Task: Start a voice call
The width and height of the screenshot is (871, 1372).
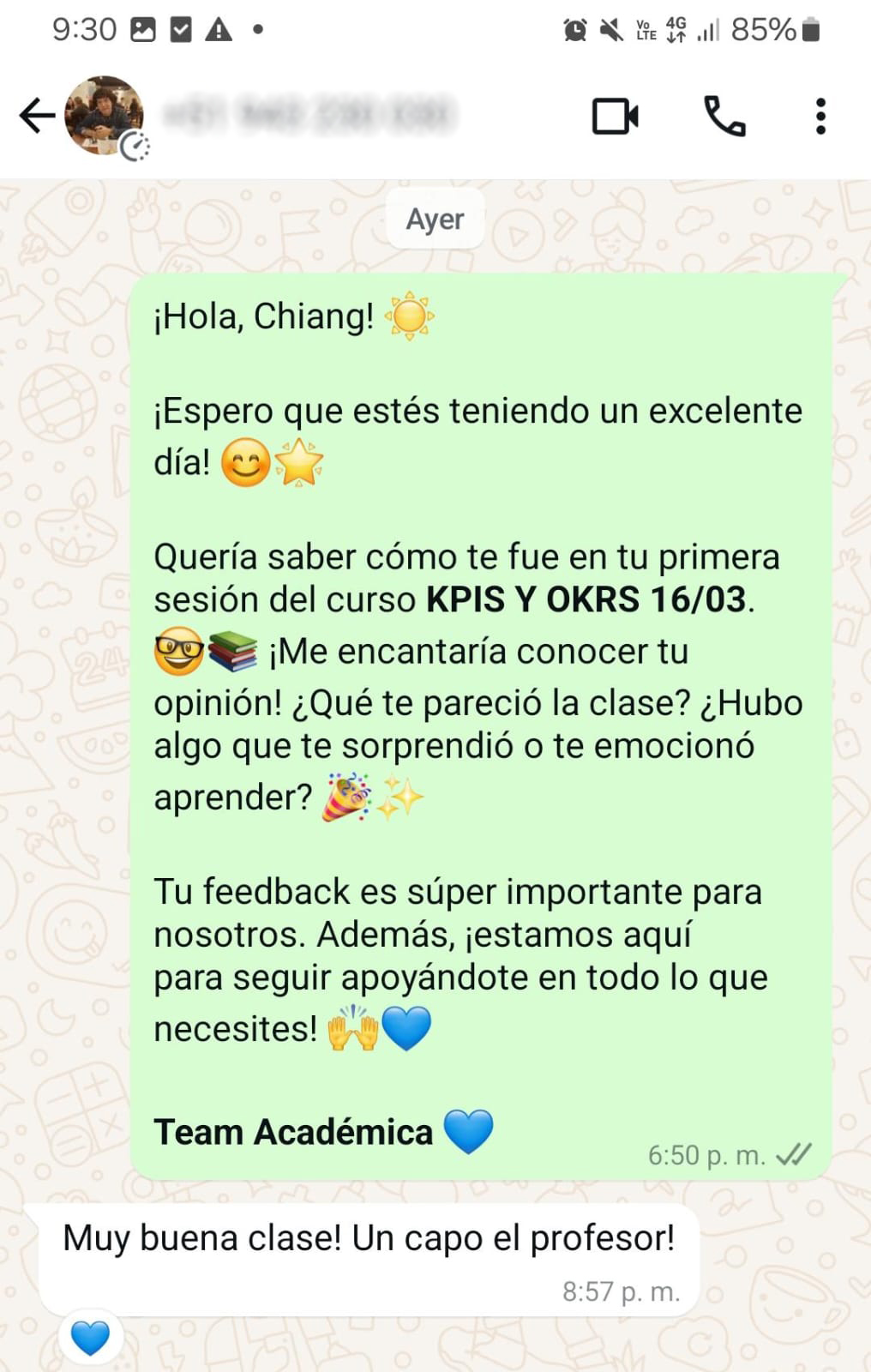Action: 724,117
